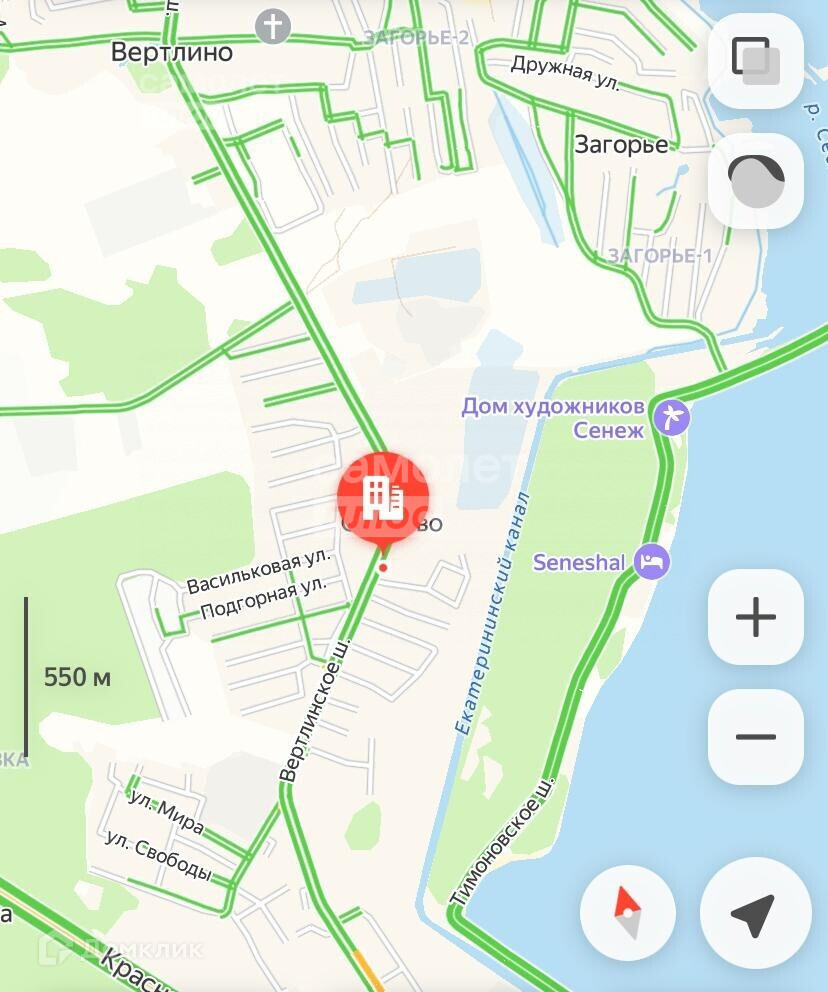
Task: Tap the traffic indicator button
Action: (x=755, y=181)
